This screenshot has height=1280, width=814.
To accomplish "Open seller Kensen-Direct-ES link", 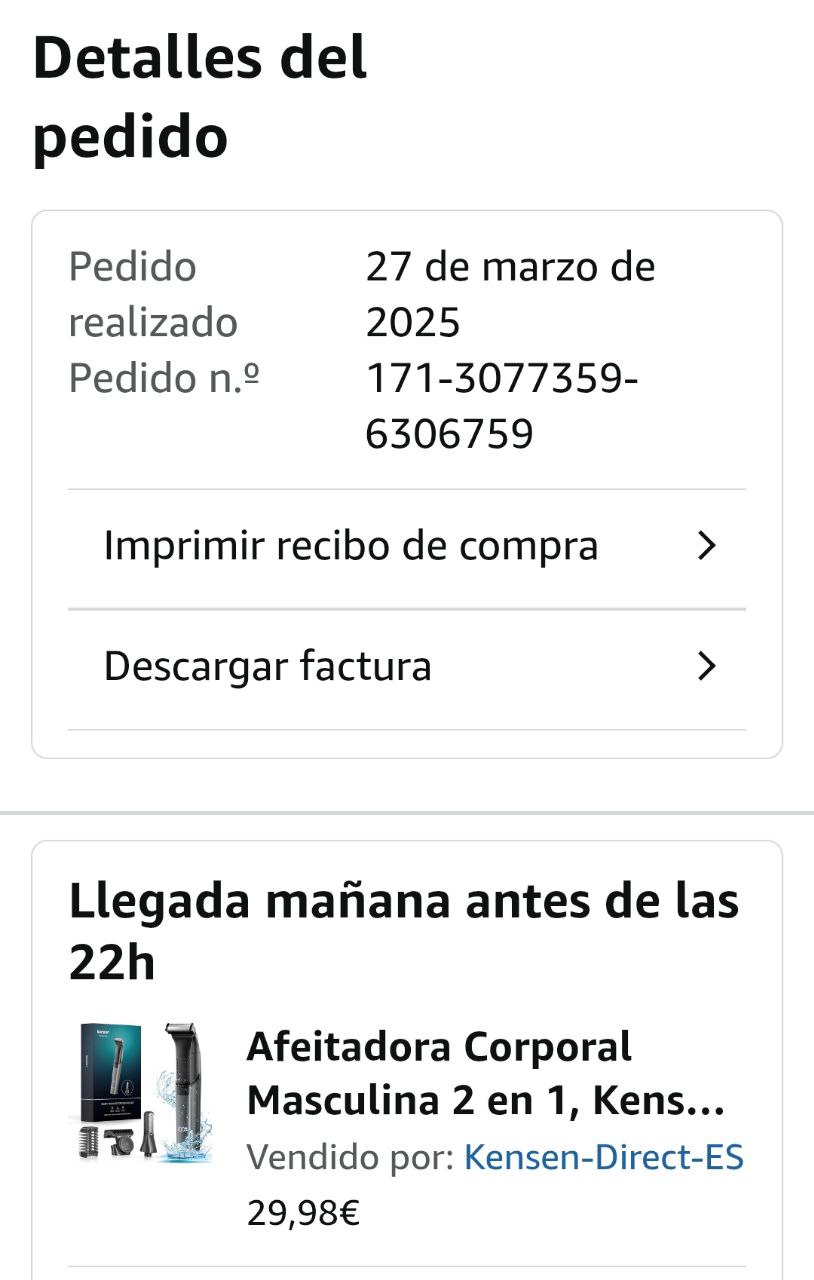I will coord(604,1157).
